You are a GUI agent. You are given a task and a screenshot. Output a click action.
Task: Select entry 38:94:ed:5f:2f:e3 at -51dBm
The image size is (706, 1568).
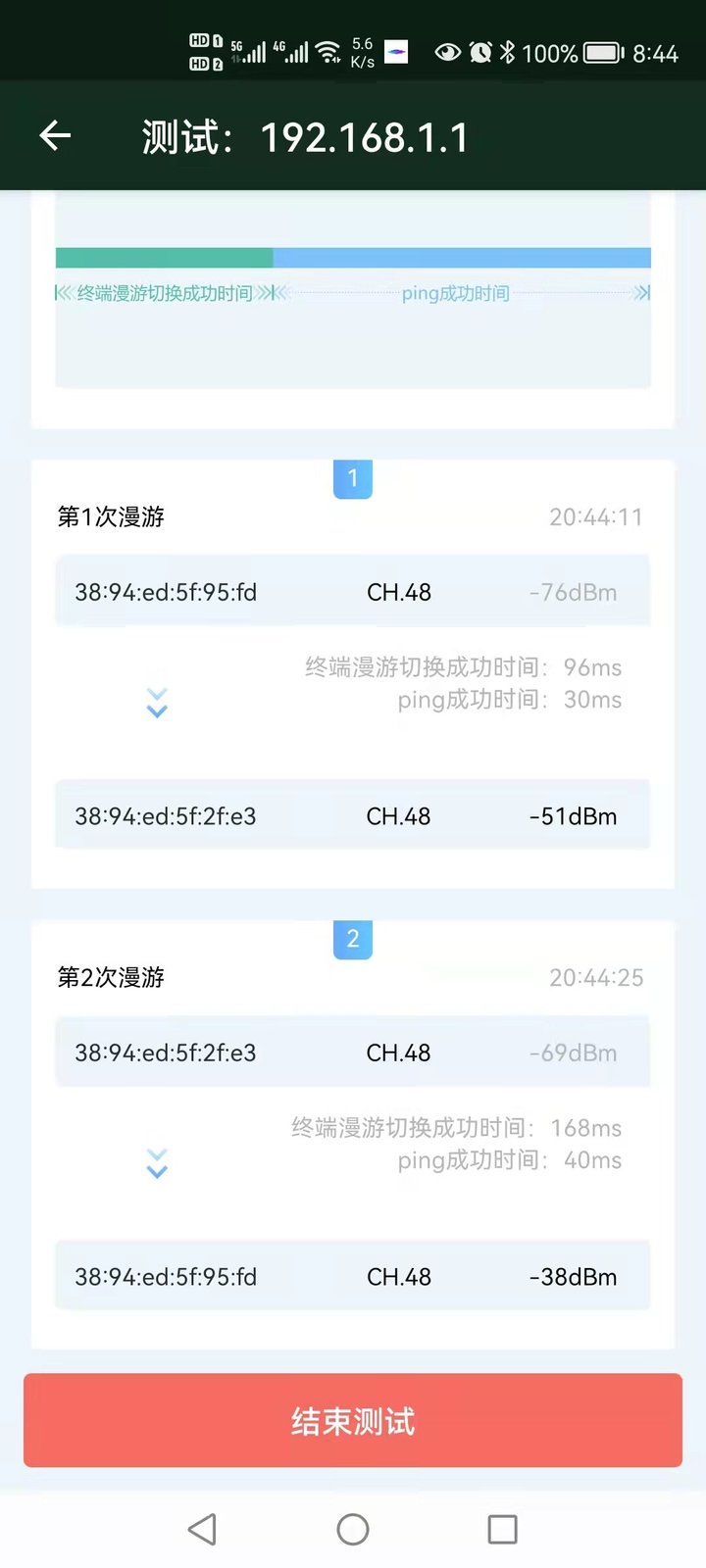[x=353, y=814]
